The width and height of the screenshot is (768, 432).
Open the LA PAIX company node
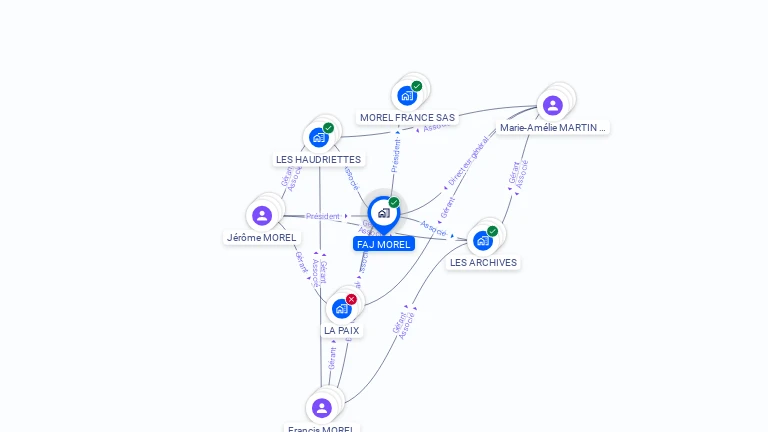click(342, 308)
